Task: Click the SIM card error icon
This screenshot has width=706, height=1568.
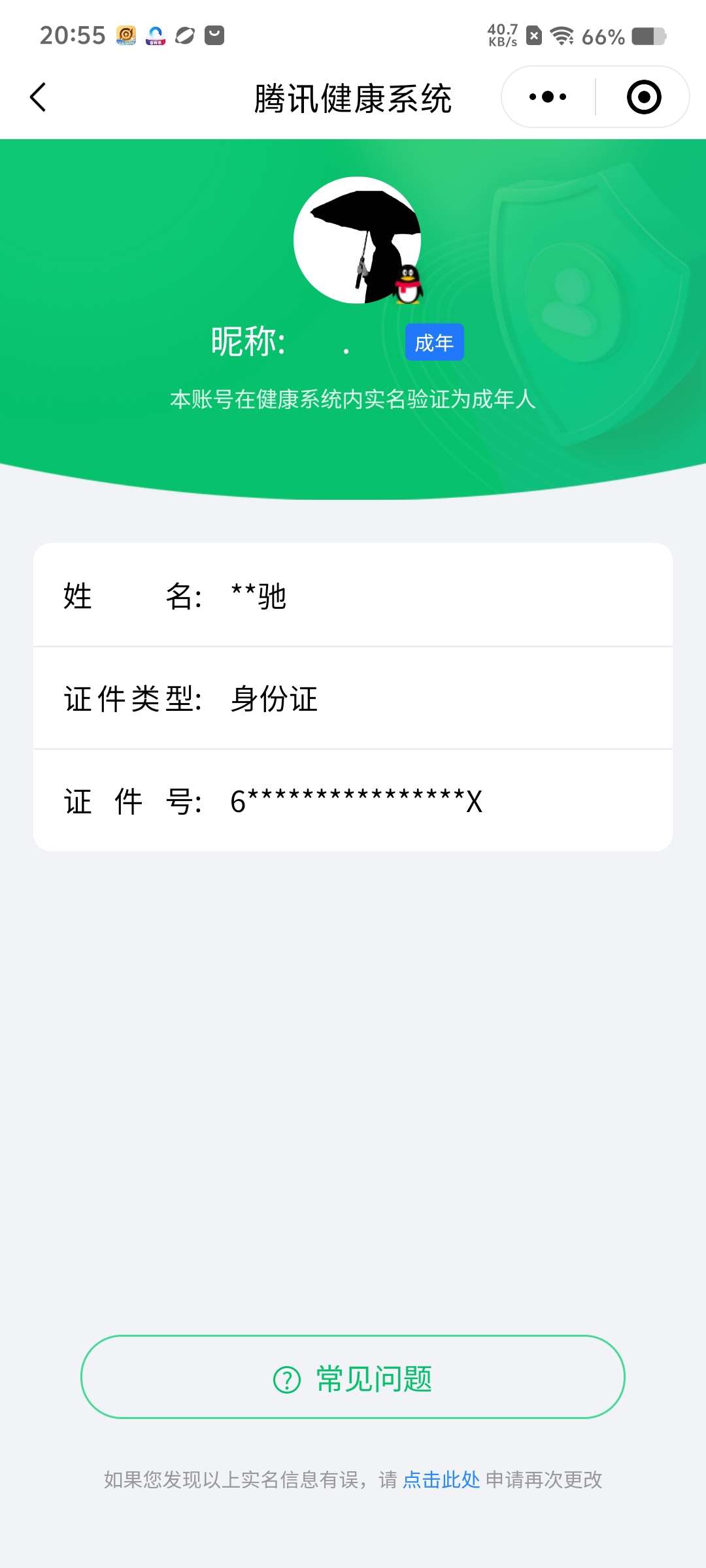Action: coord(533,35)
